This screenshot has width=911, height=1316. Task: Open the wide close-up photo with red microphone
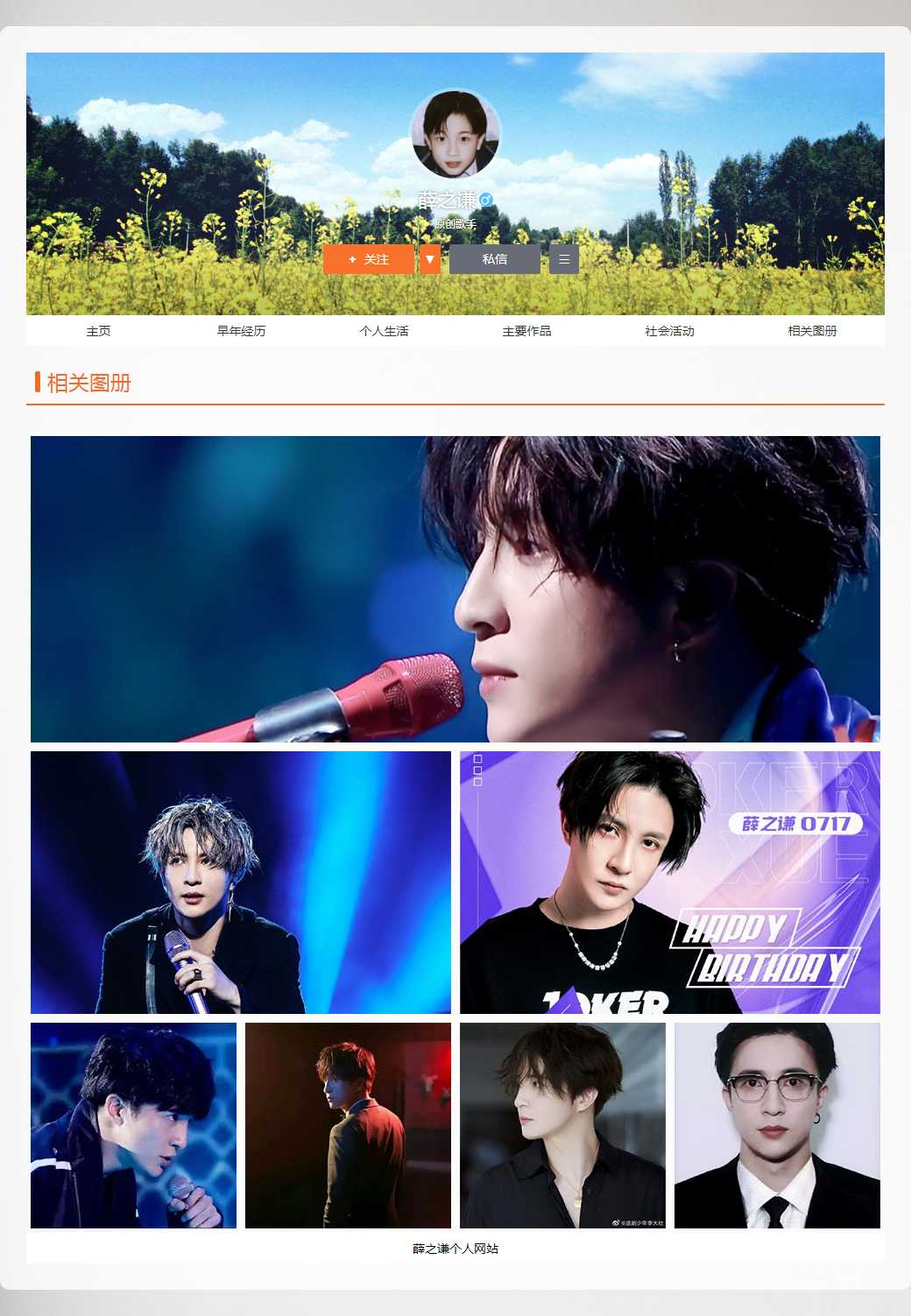455,588
